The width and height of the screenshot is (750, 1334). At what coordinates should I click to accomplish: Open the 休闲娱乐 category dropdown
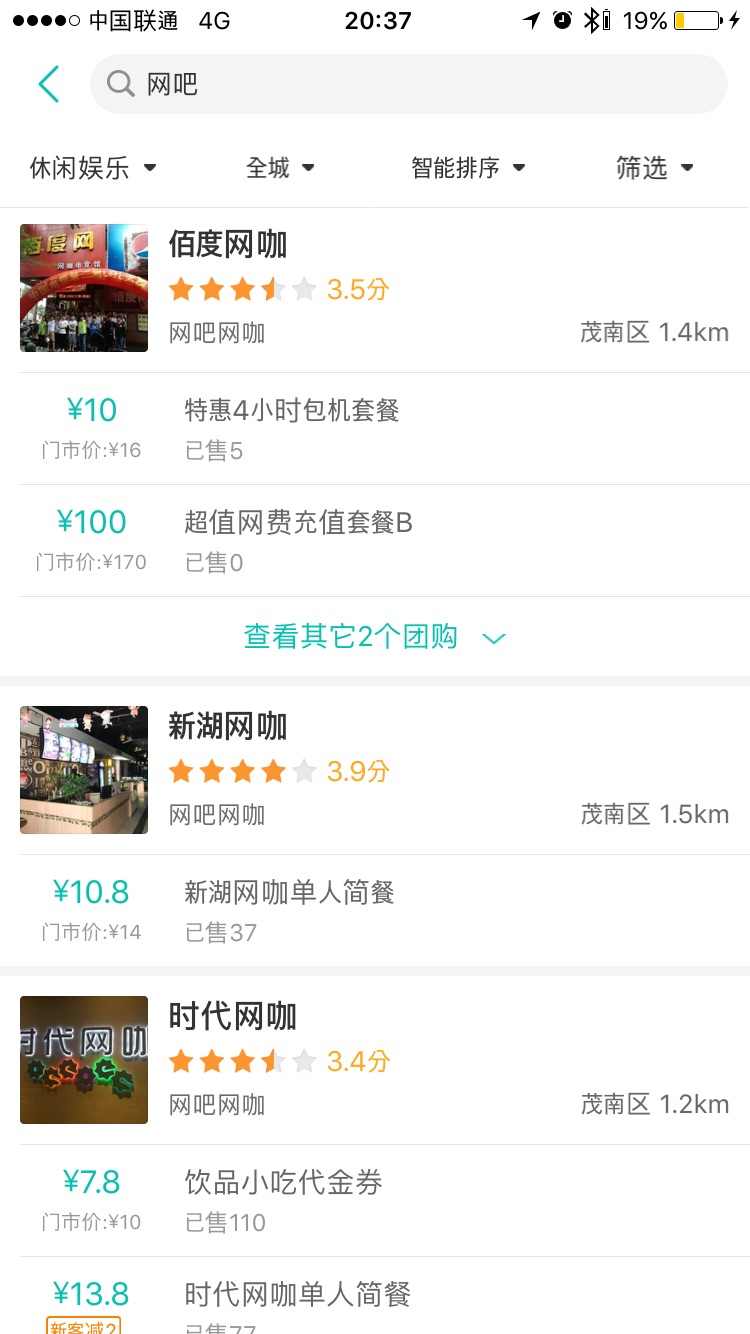tap(93, 168)
